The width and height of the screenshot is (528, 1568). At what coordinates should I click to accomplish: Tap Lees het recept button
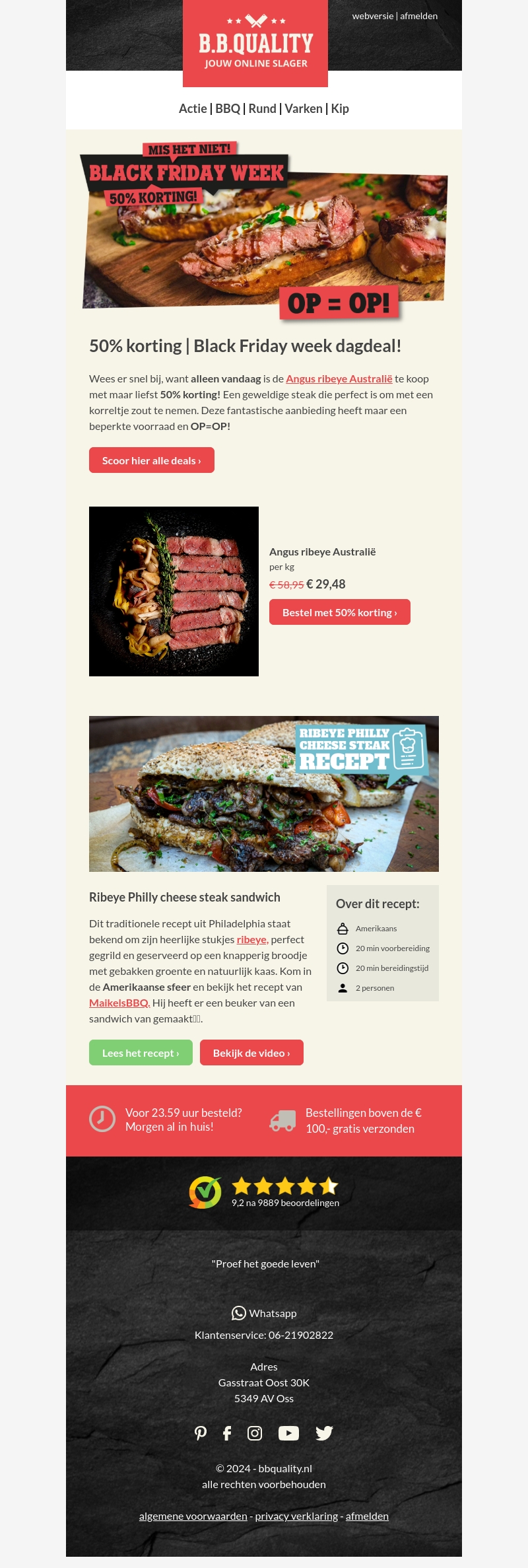tap(141, 1053)
